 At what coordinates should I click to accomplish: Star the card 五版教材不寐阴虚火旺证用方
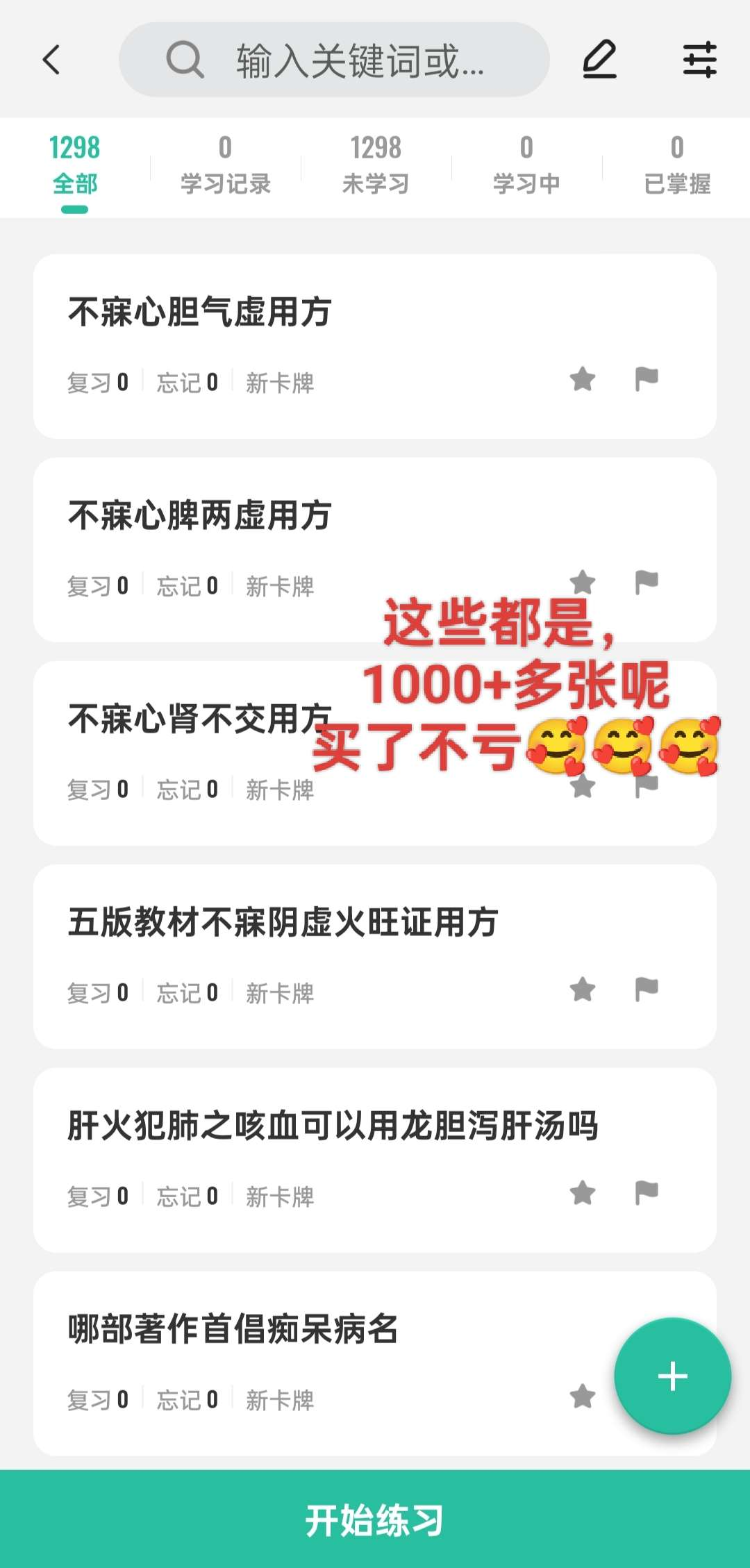click(583, 990)
